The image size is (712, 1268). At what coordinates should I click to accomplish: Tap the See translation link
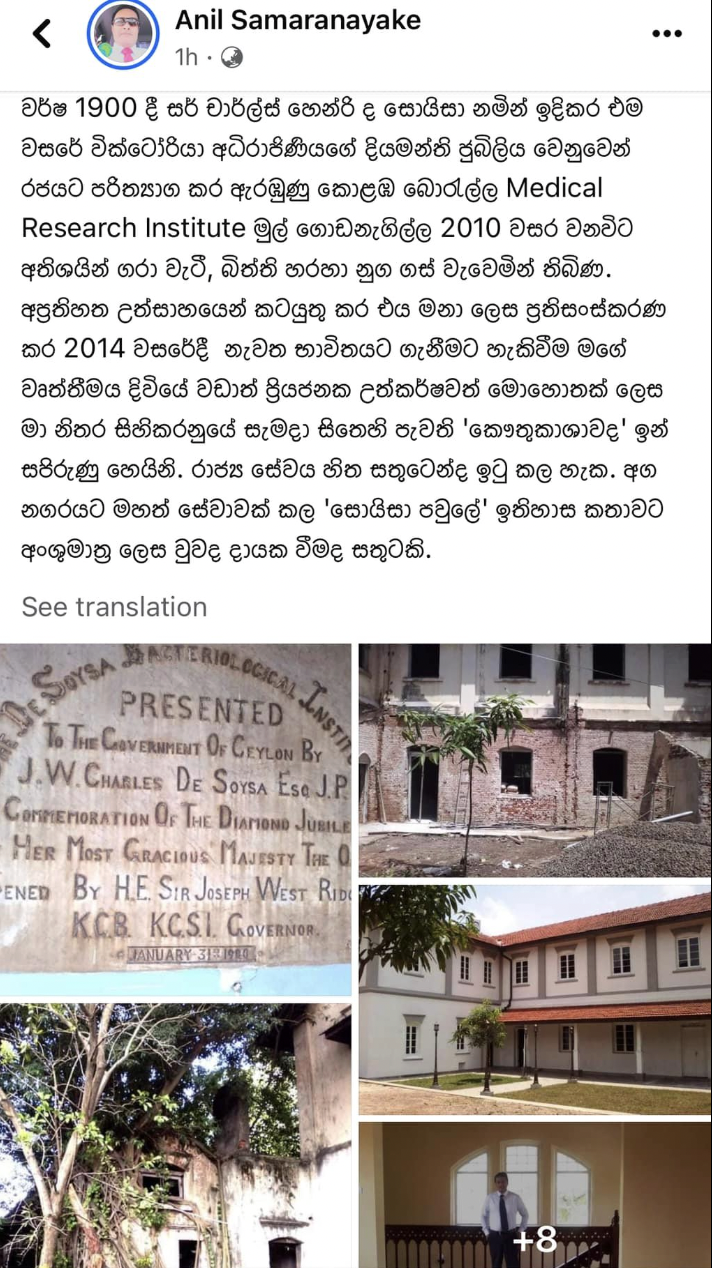(x=114, y=606)
